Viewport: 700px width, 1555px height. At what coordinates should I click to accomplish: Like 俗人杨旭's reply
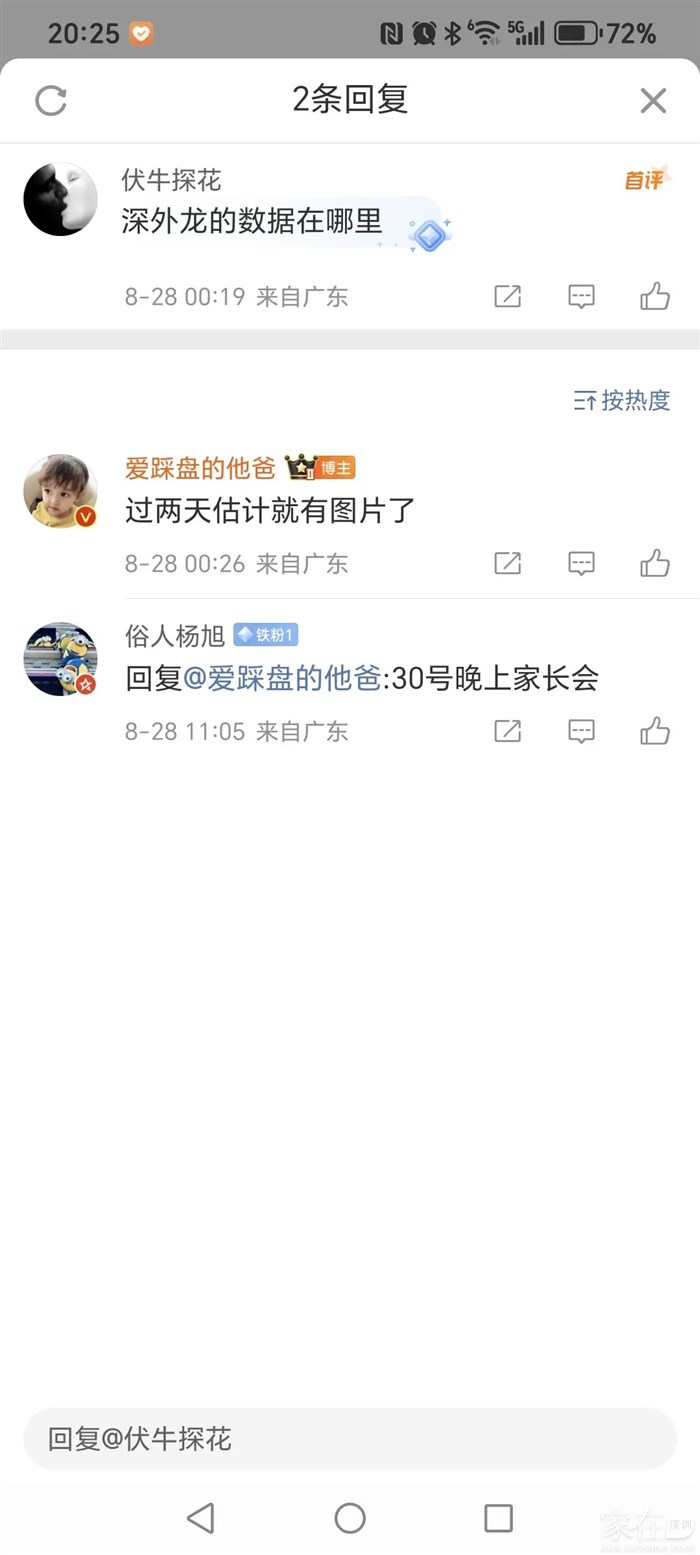click(x=655, y=731)
